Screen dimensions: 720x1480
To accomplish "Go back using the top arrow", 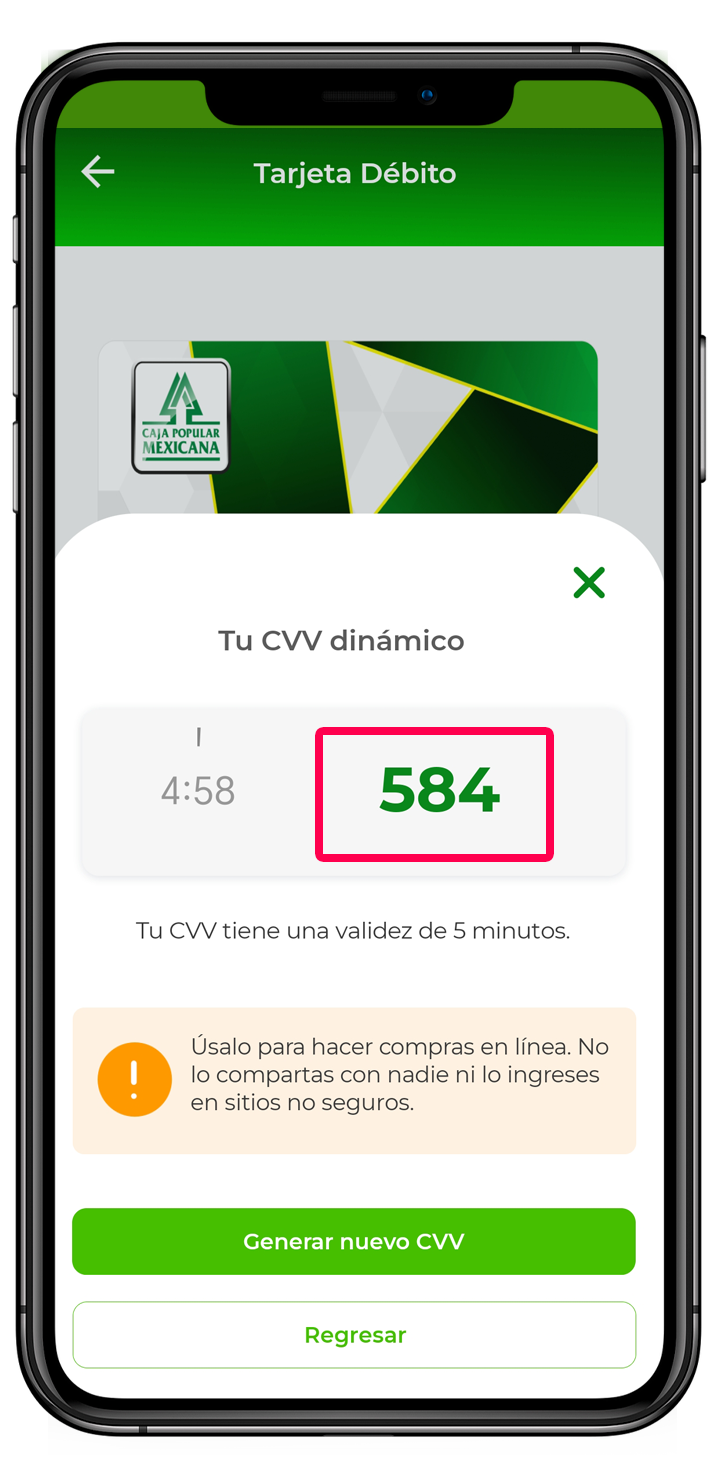I will coord(98,172).
